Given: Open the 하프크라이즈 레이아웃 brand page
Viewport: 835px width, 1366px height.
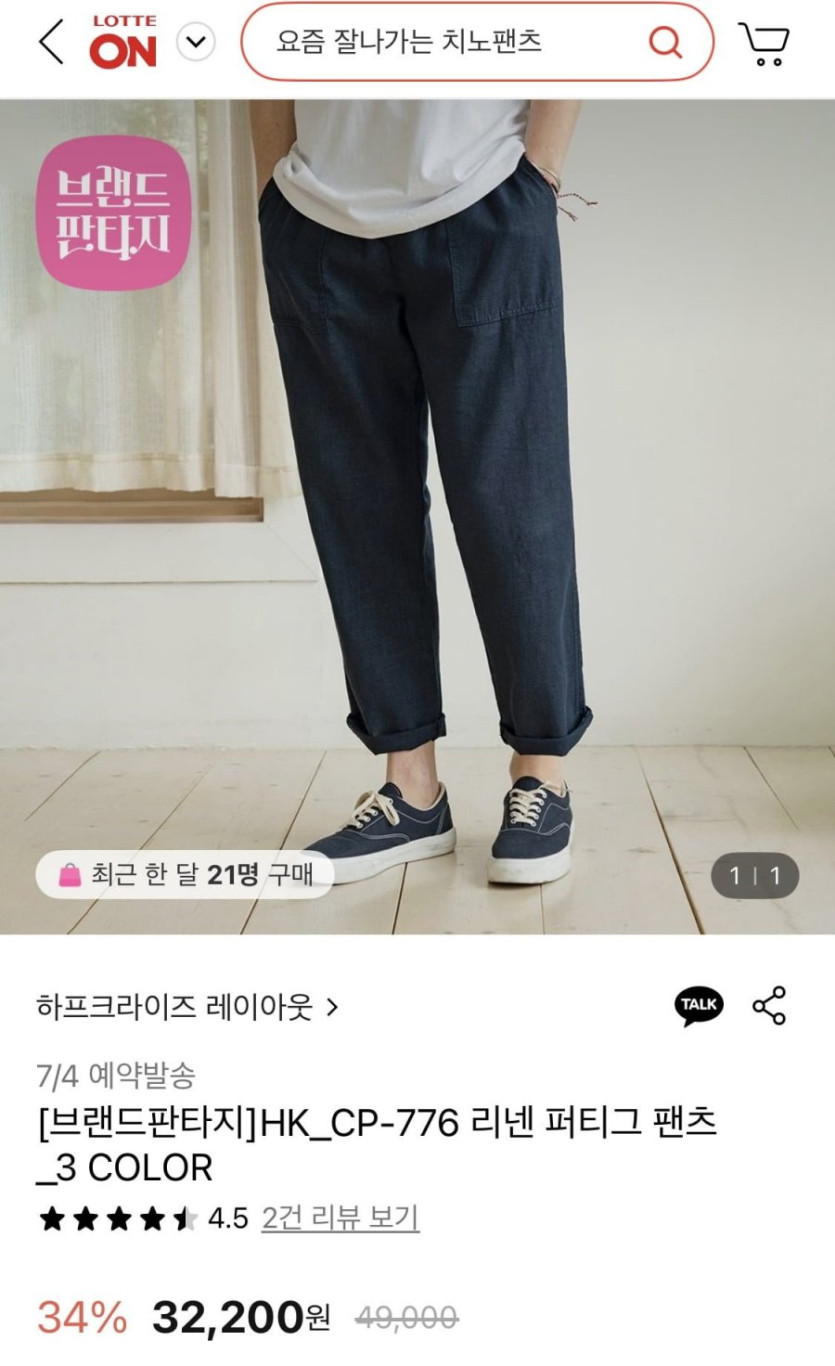Looking at the screenshot, I should (187, 1006).
